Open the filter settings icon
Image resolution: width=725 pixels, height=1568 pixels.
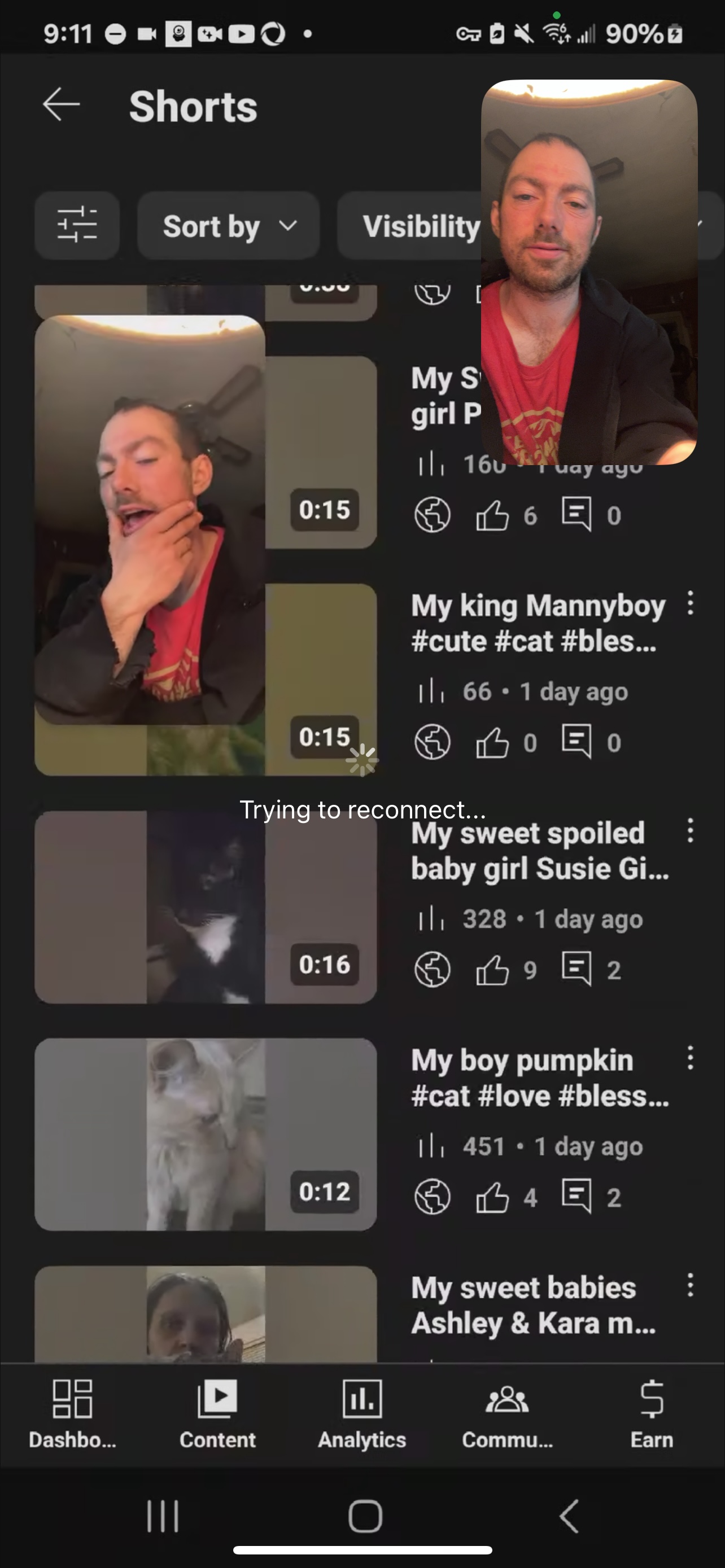(77, 225)
